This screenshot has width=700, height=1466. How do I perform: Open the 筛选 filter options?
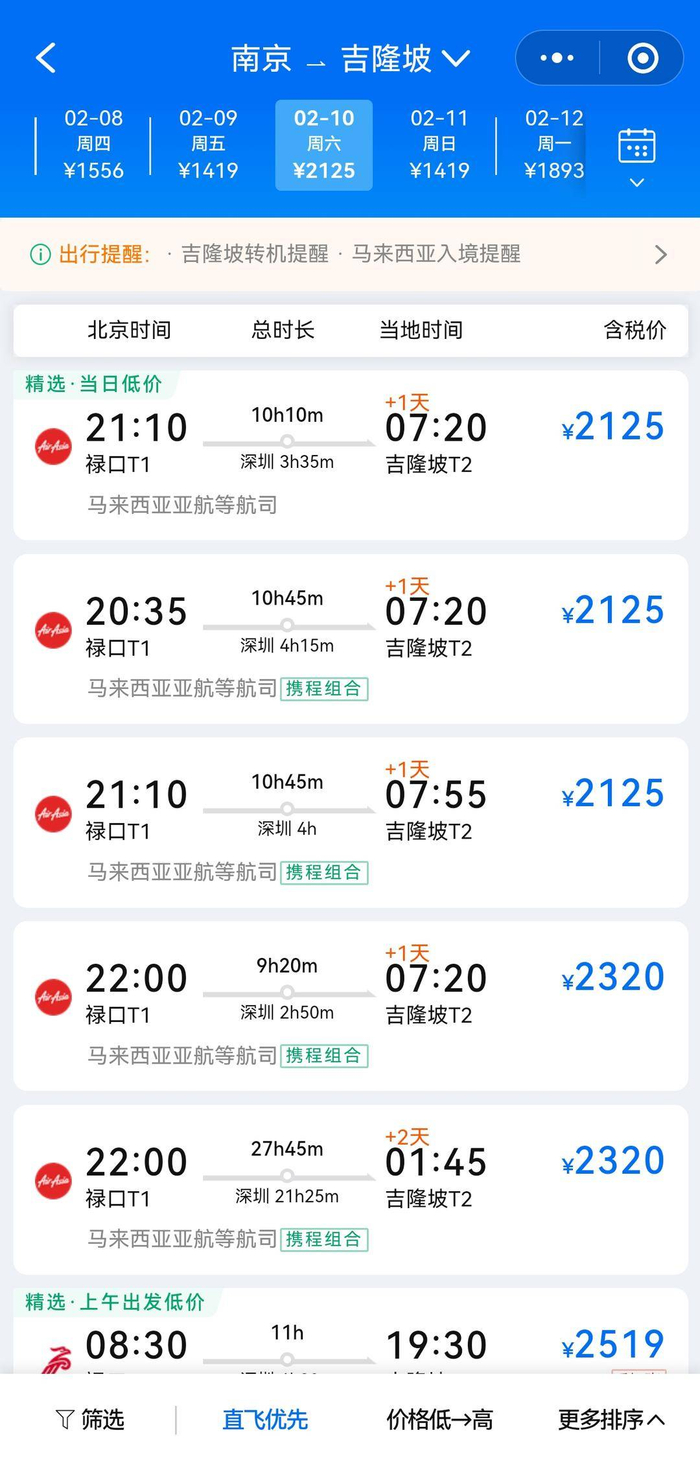coord(90,1419)
